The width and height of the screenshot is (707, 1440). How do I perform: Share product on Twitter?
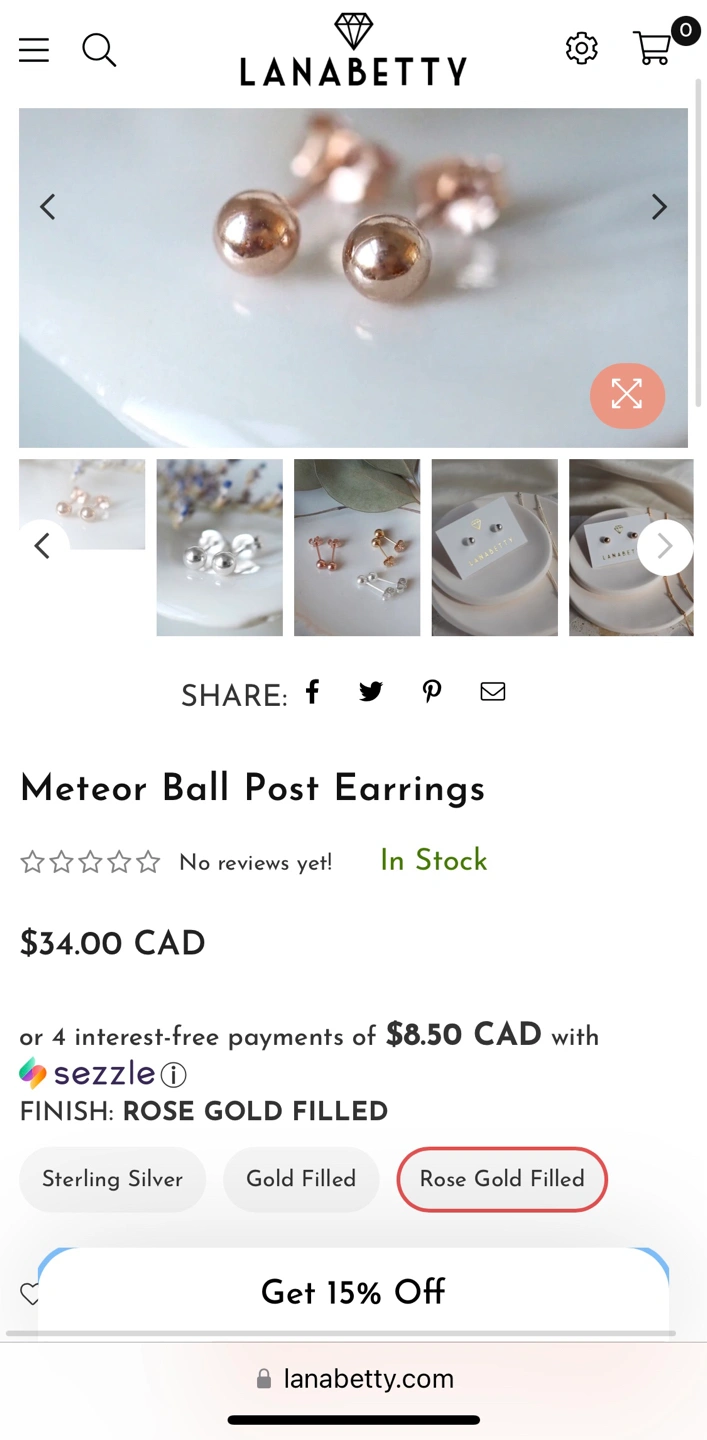(x=371, y=692)
